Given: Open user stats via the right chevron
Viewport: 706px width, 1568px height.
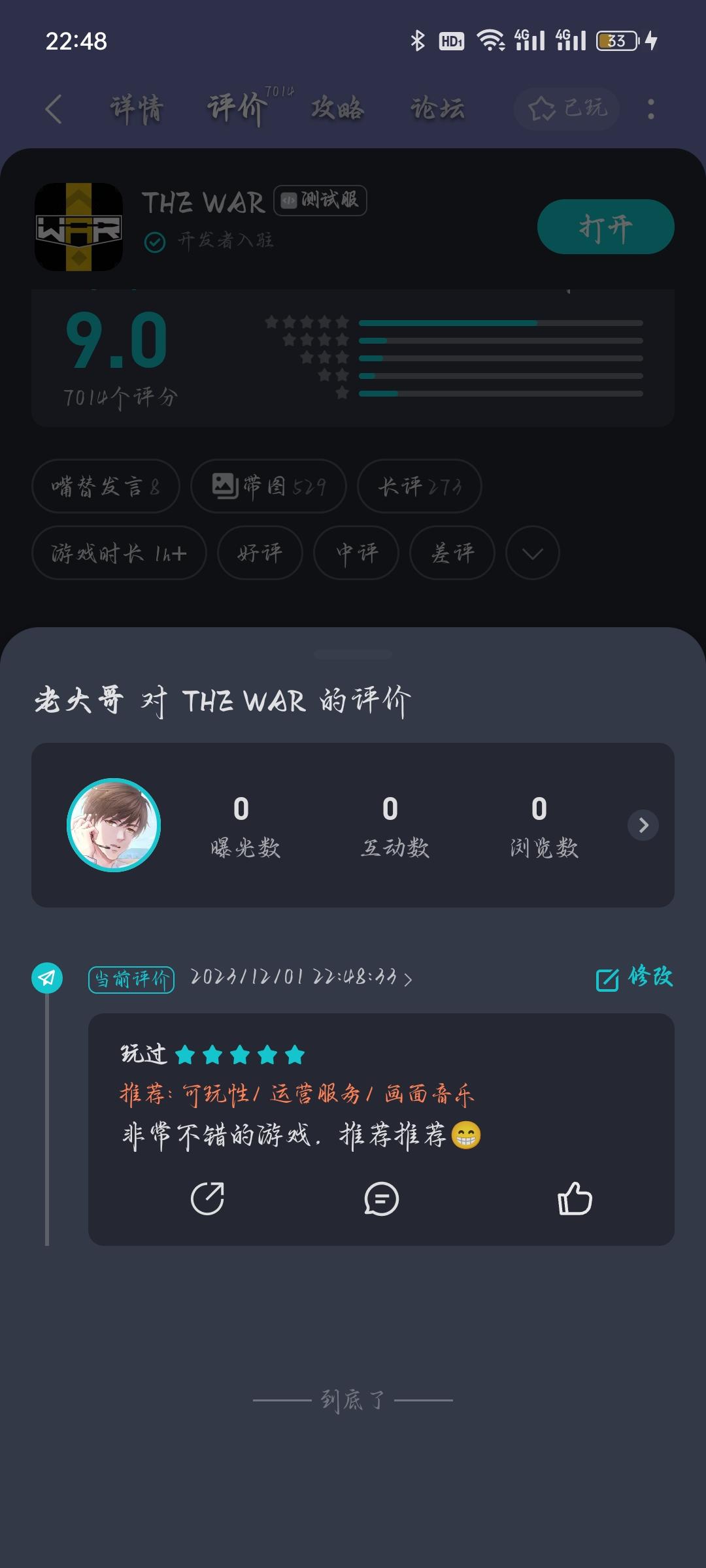Looking at the screenshot, I should coord(643,825).
